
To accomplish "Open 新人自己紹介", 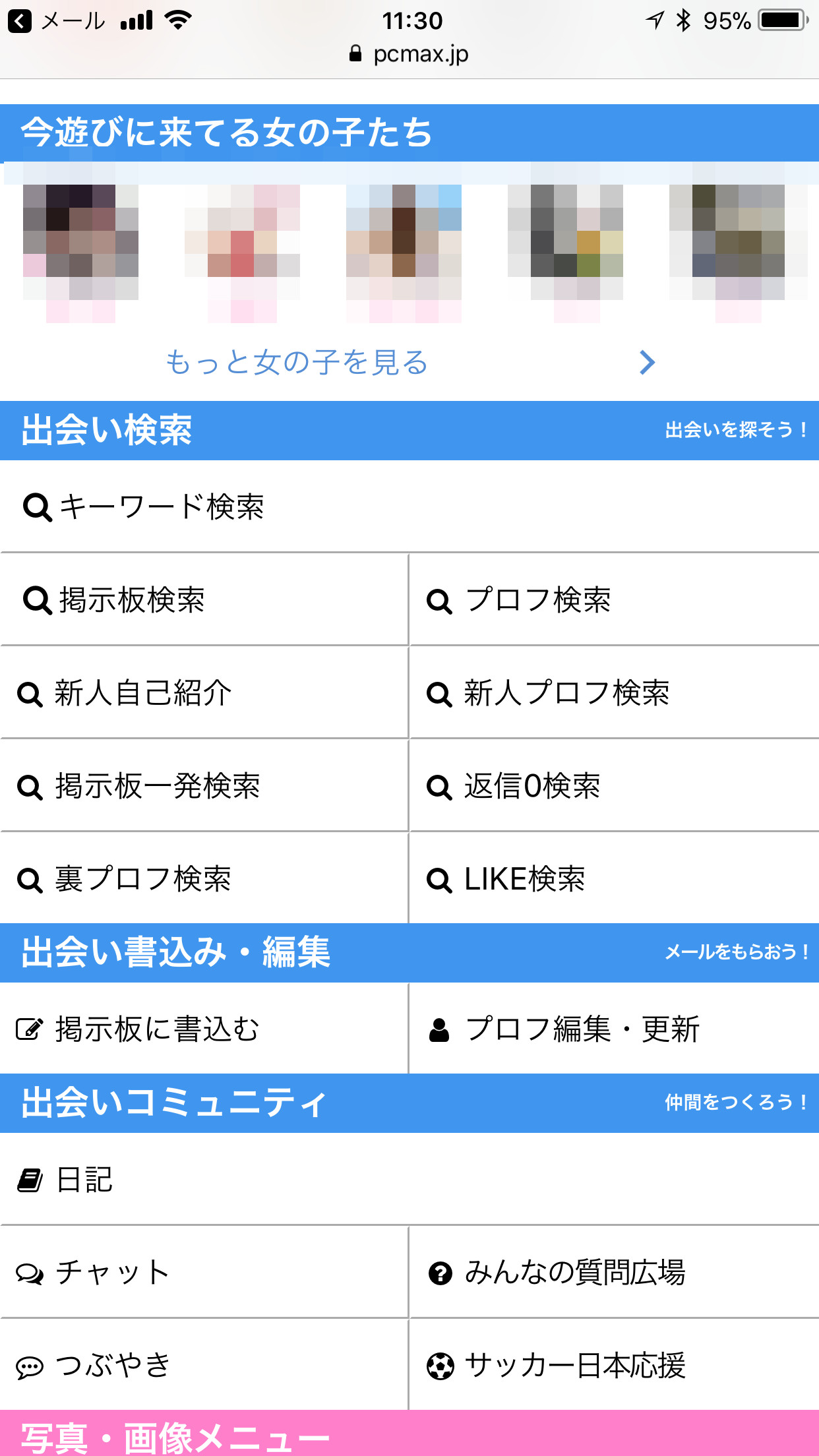I will coord(142,693).
